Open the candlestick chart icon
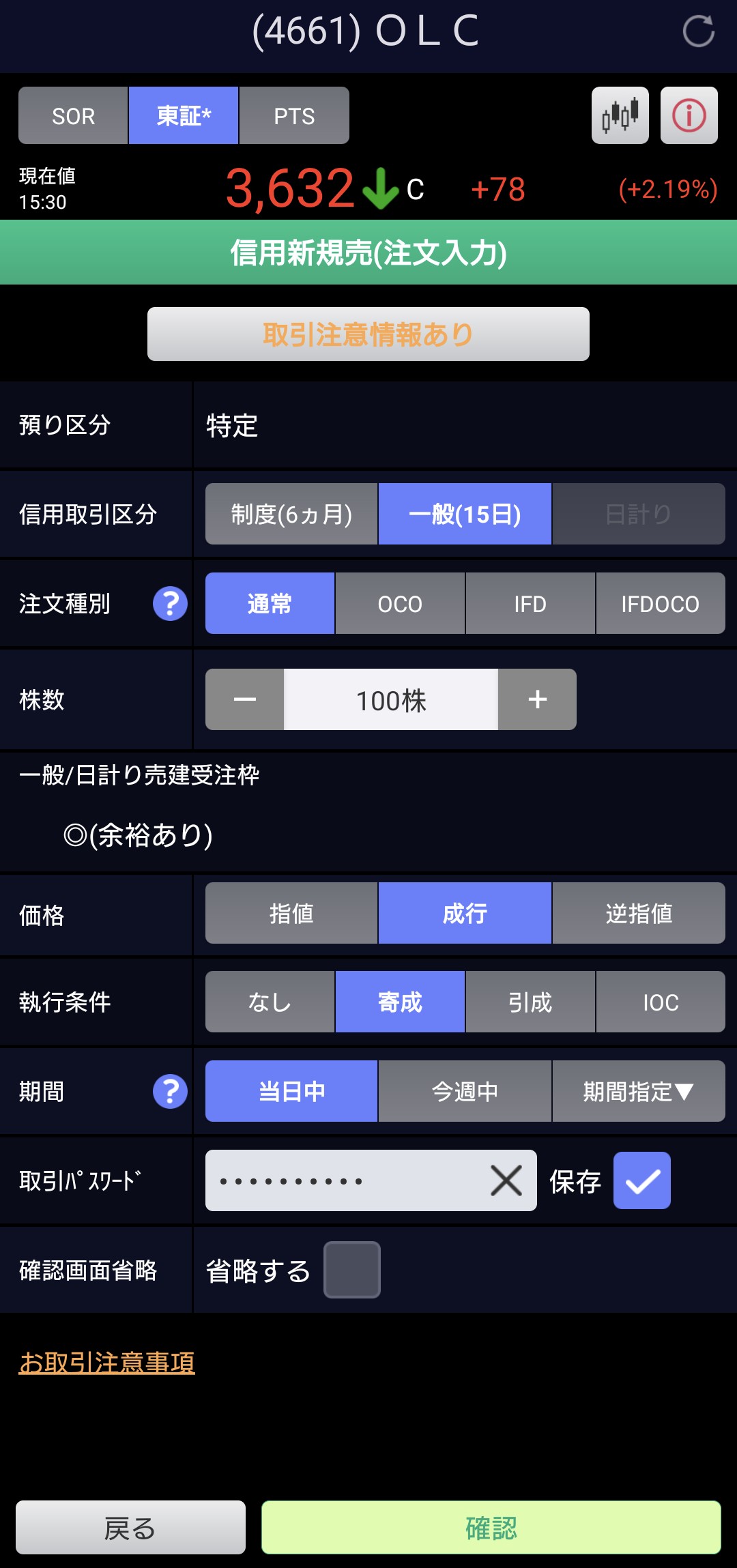 [620, 115]
